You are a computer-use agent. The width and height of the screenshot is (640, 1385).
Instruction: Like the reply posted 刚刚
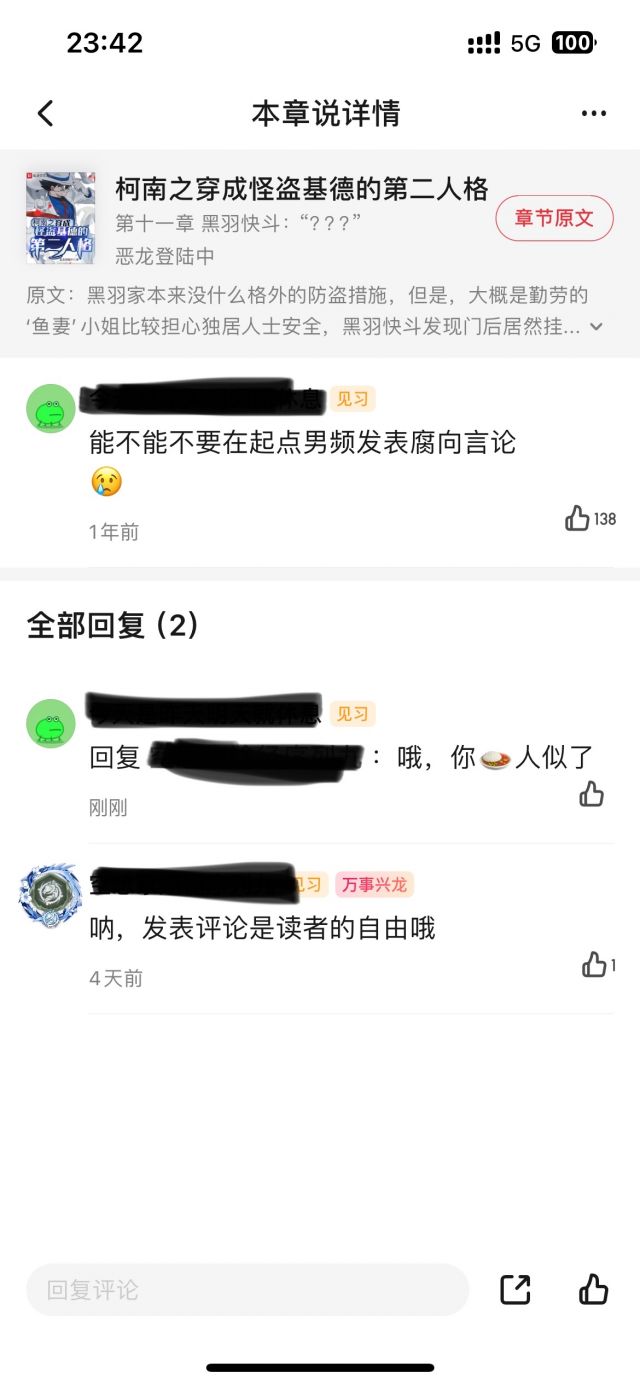592,794
